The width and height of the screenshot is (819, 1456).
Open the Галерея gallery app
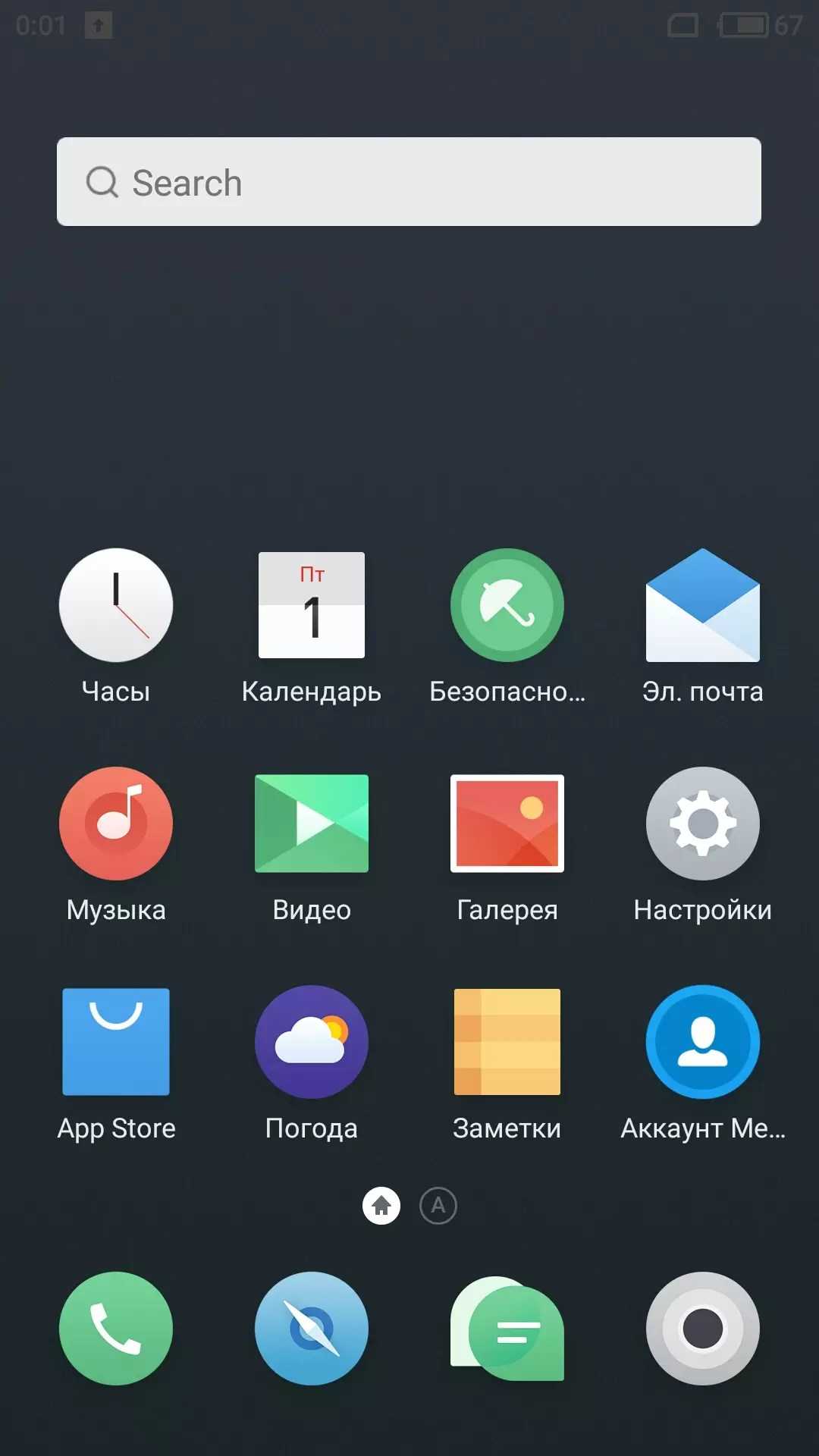[x=507, y=824]
